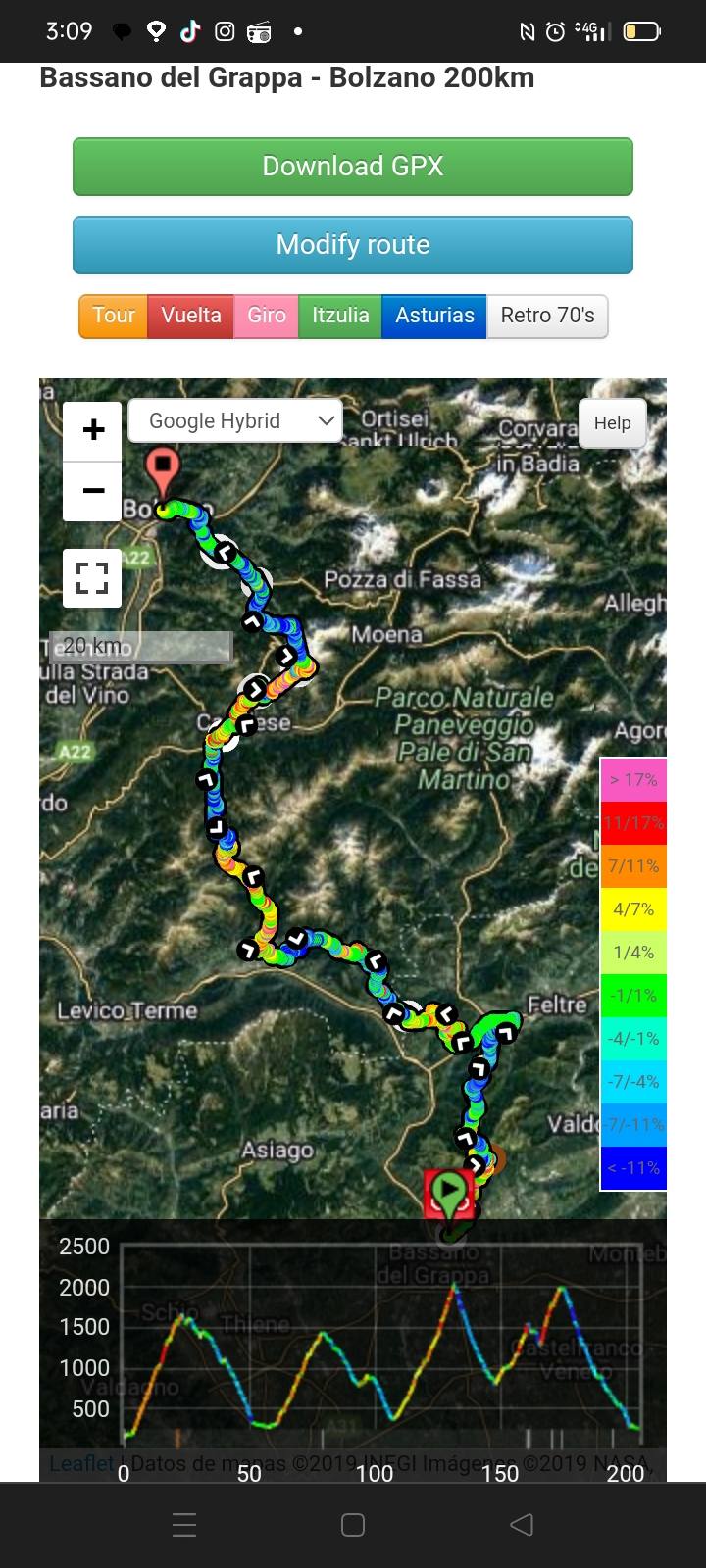Image resolution: width=706 pixels, height=1568 pixels.
Task: Tap the Modify route button
Action: tap(353, 245)
